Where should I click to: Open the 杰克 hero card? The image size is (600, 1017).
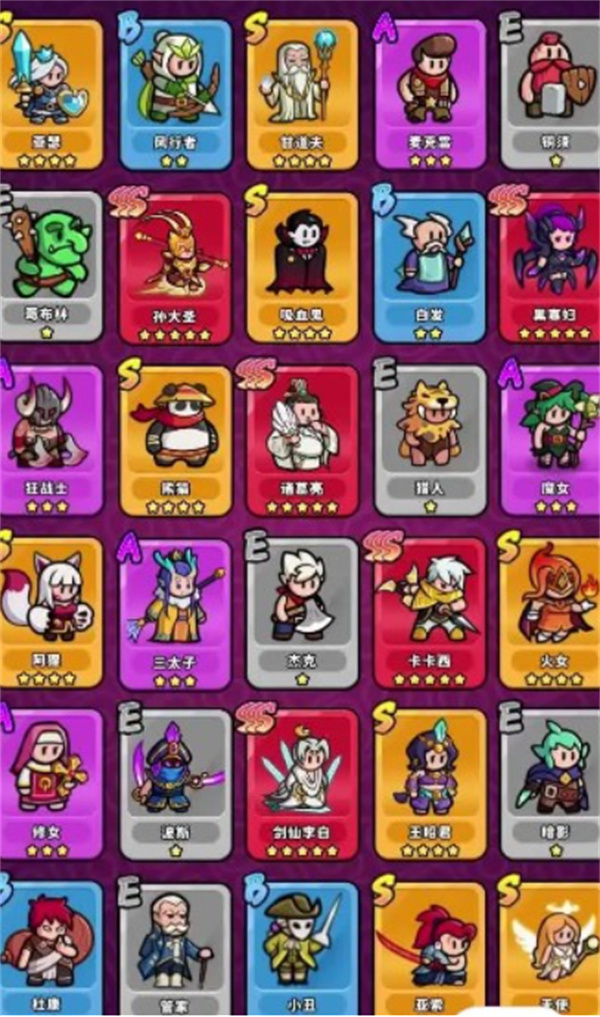coord(302,612)
